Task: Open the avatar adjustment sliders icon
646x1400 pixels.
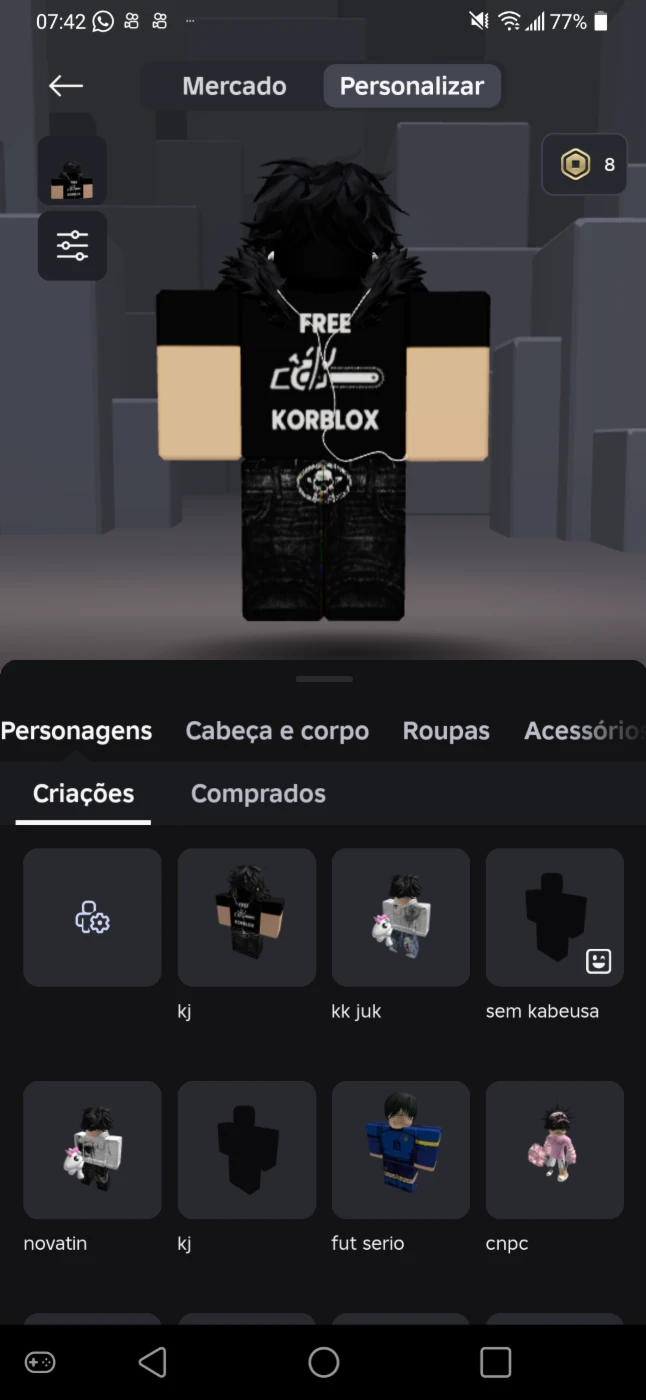Action: 73,245
